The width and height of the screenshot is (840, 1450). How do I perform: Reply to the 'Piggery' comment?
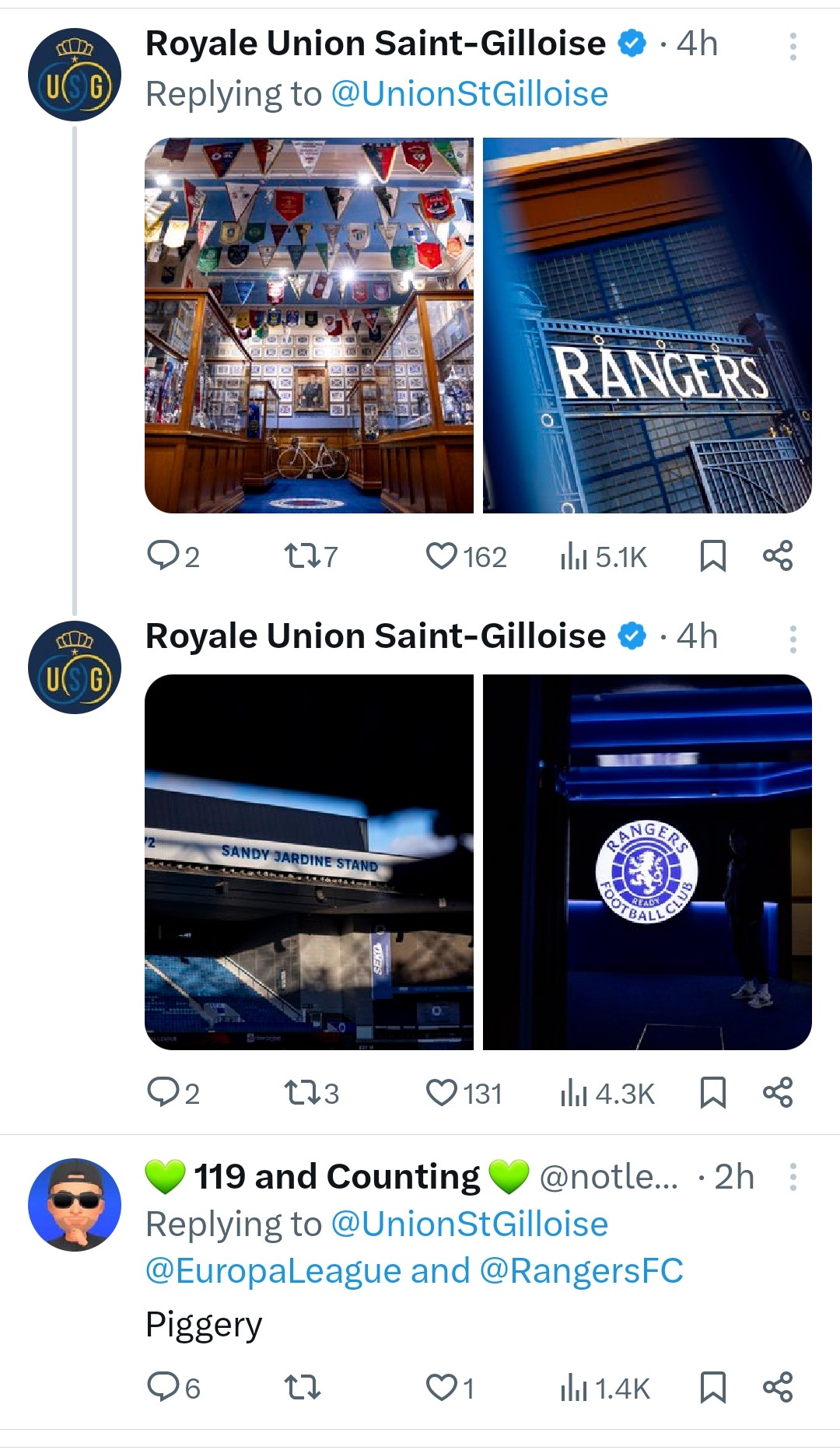pos(163,1387)
